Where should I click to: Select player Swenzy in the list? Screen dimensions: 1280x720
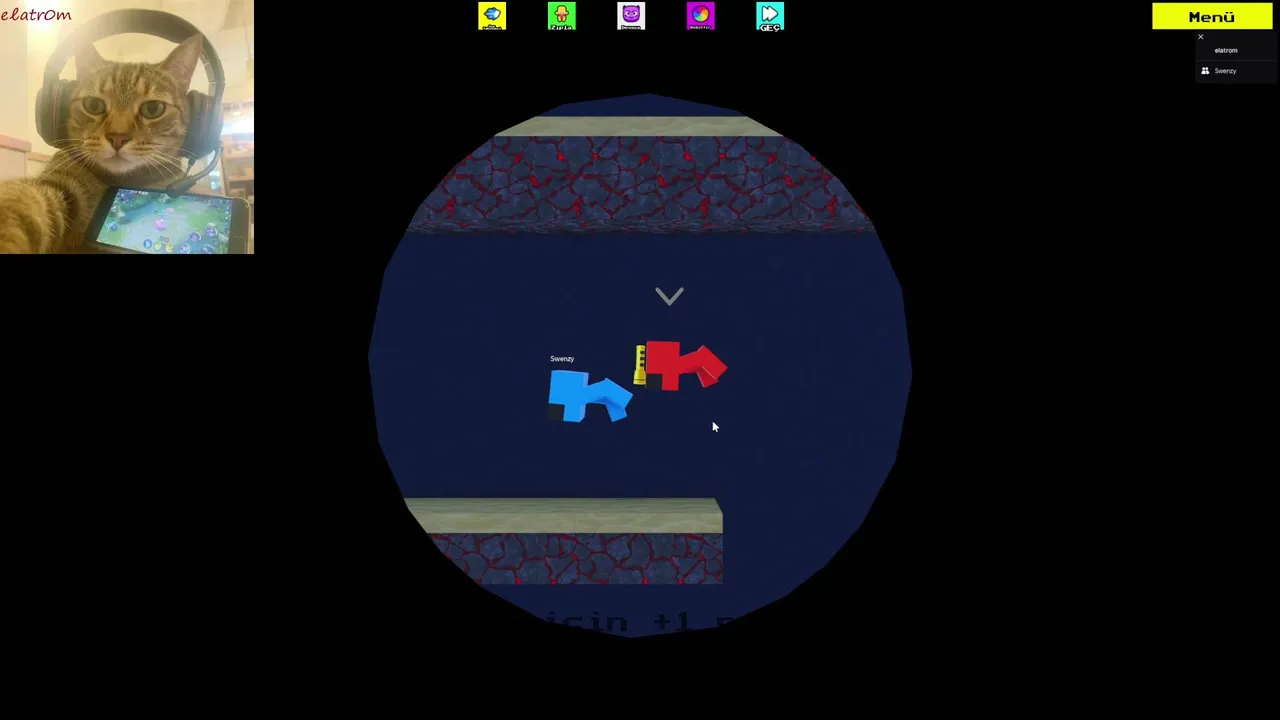point(1224,71)
